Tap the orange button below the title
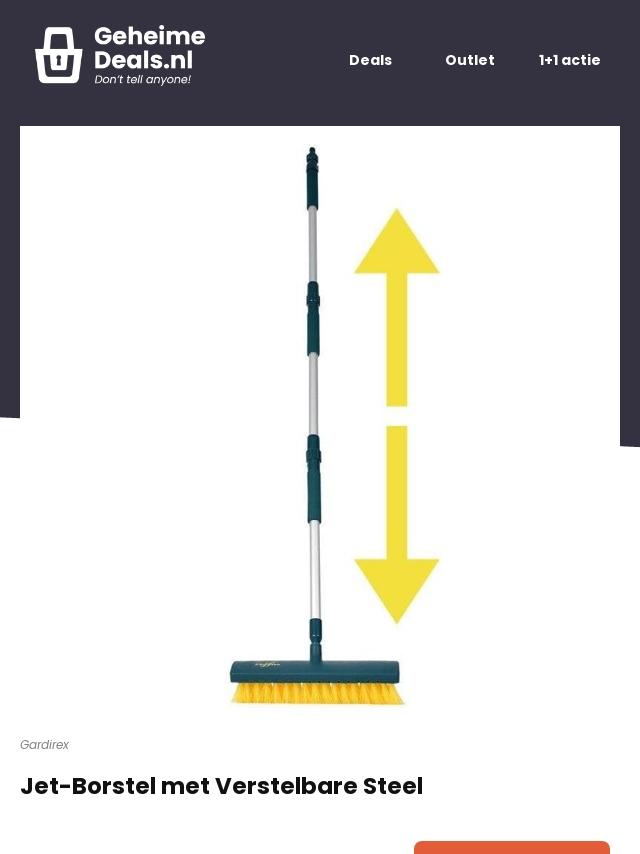This screenshot has width=640, height=854. click(x=511, y=847)
